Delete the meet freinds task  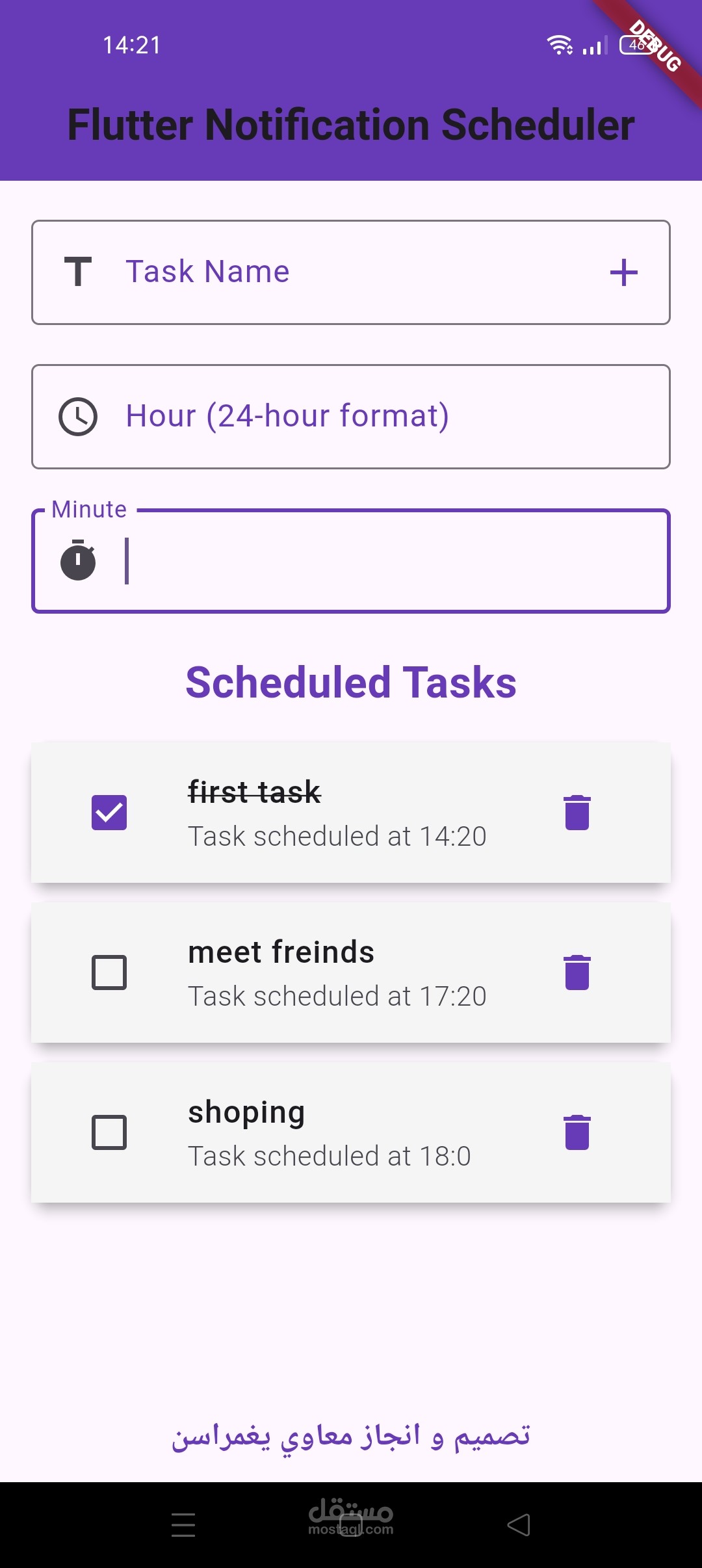click(x=577, y=973)
